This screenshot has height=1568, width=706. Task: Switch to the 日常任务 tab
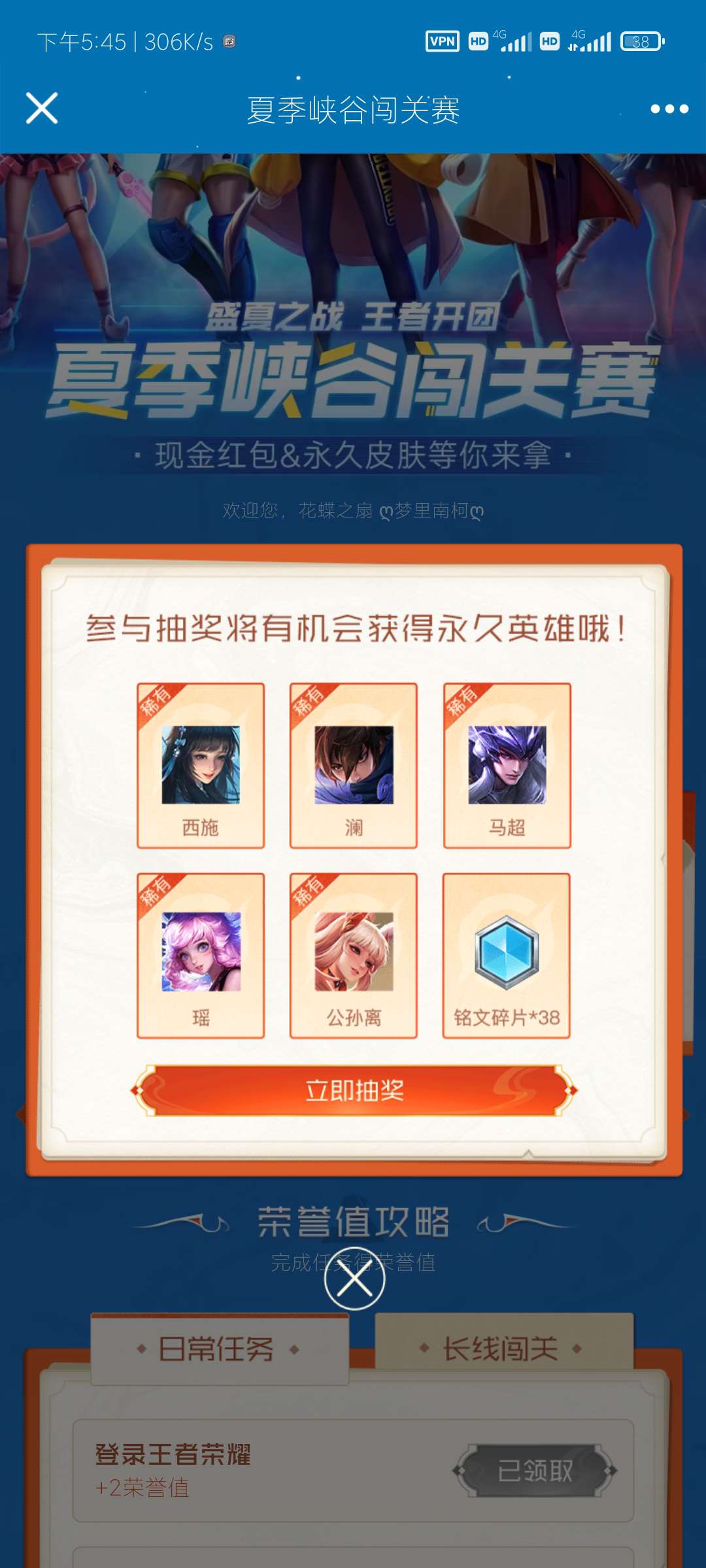219,1348
